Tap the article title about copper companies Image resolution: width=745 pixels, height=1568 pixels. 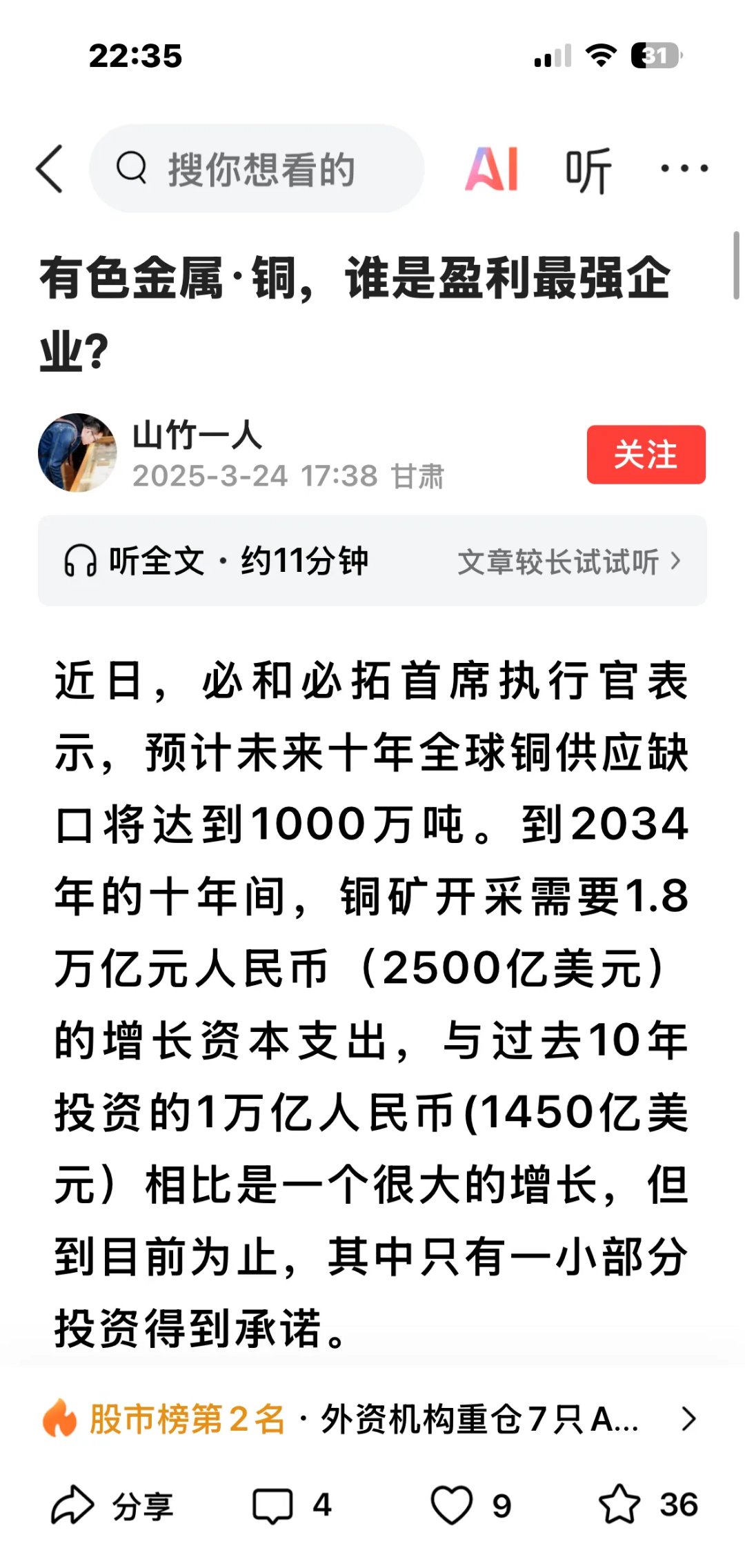[x=359, y=310]
